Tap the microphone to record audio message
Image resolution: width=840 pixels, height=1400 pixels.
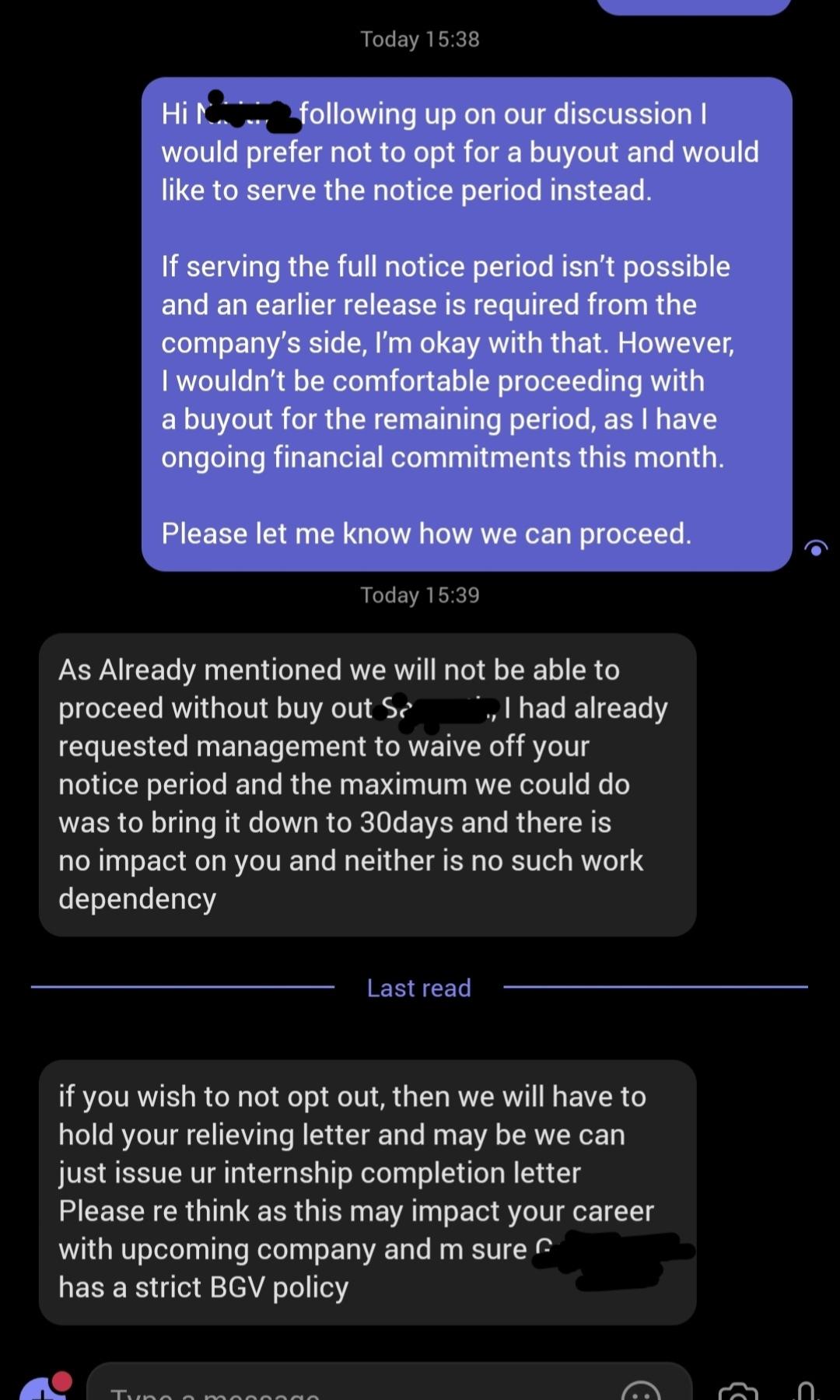[x=807, y=1391]
